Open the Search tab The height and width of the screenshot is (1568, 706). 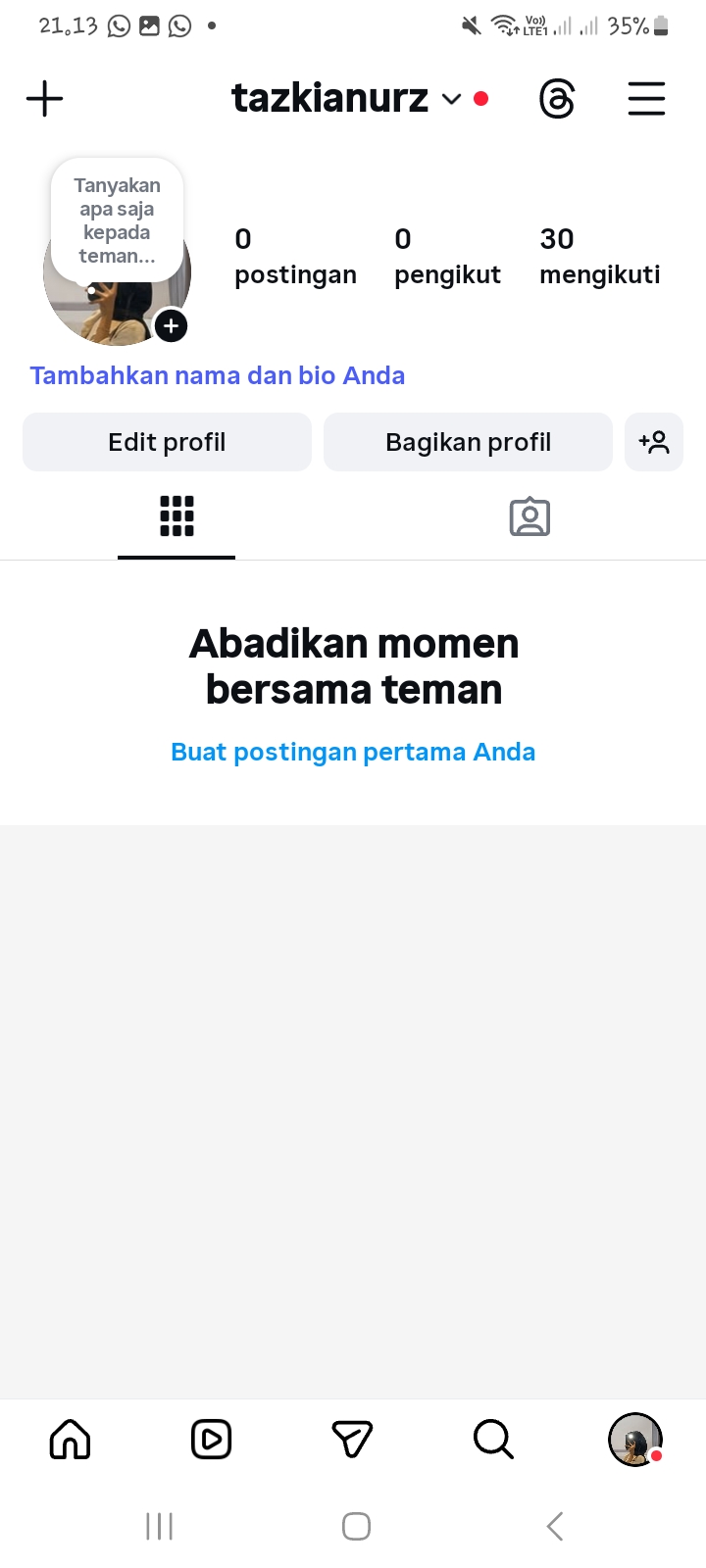(493, 1440)
